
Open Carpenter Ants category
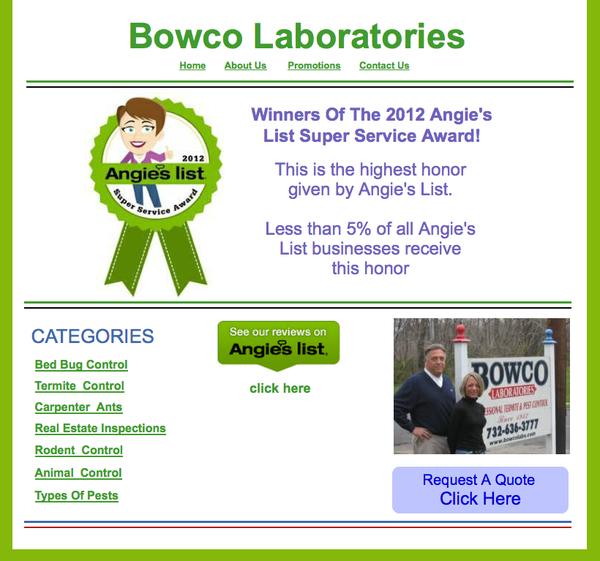click(78, 408)
